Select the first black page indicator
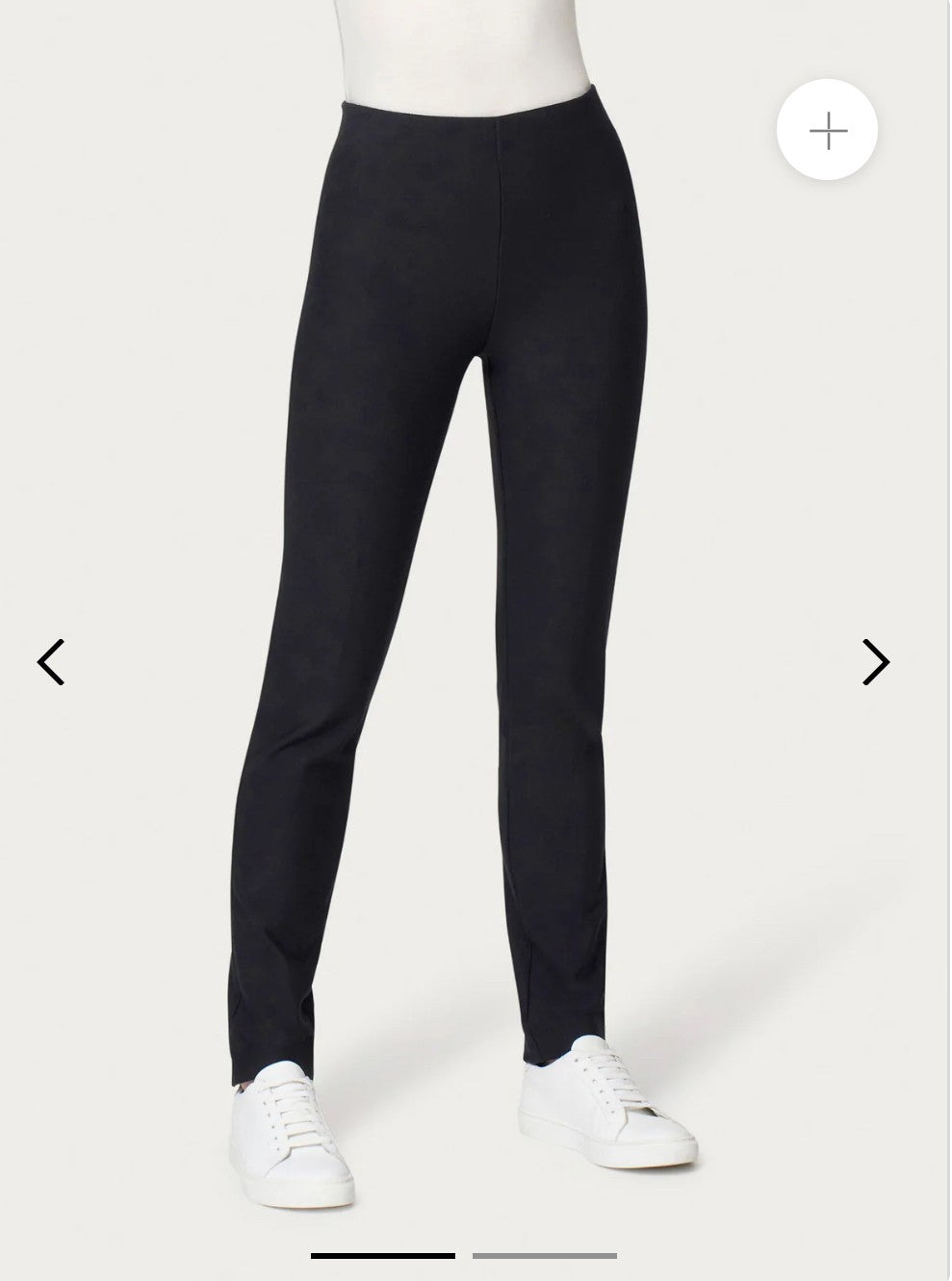 click(x=382, y=1256)
